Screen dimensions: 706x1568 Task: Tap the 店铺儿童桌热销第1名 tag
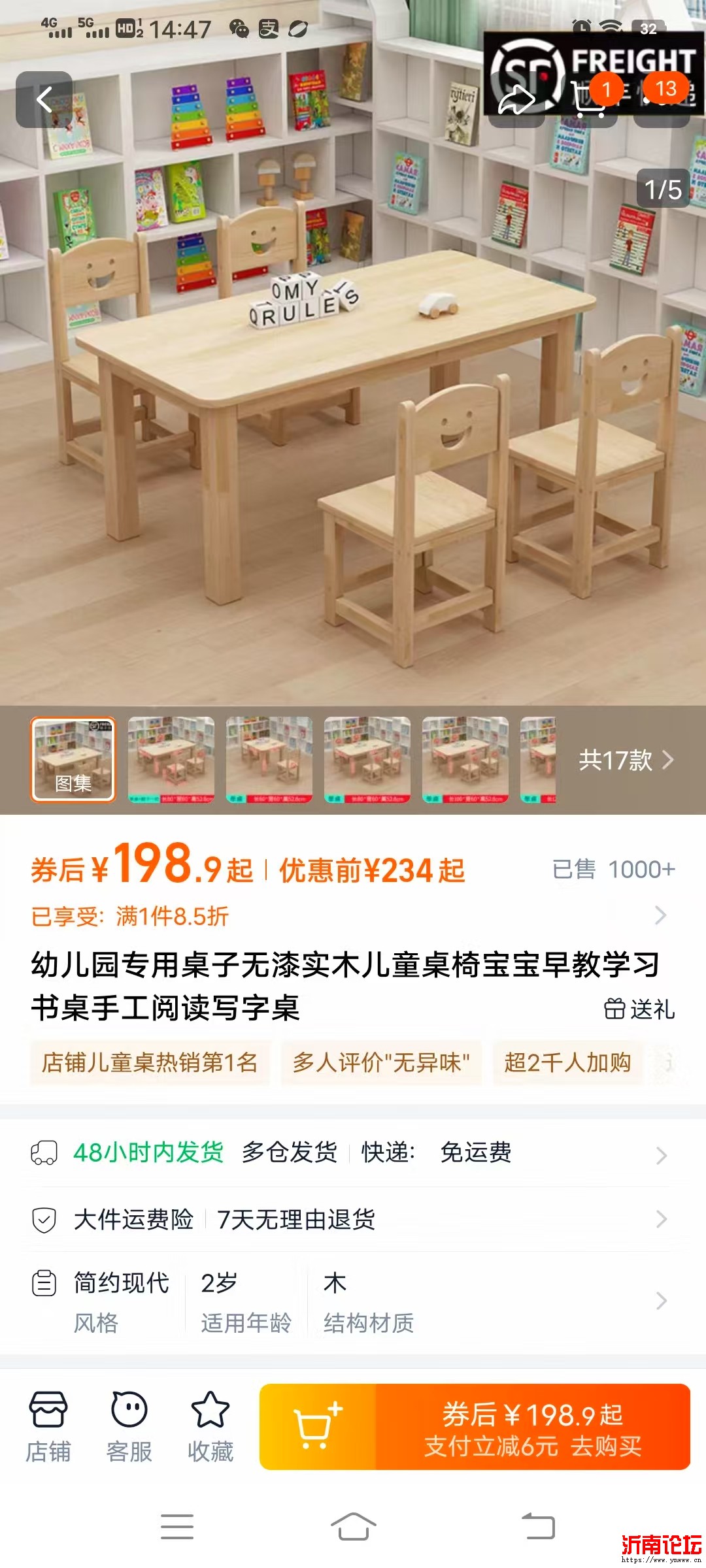(x=150, y=1063)
